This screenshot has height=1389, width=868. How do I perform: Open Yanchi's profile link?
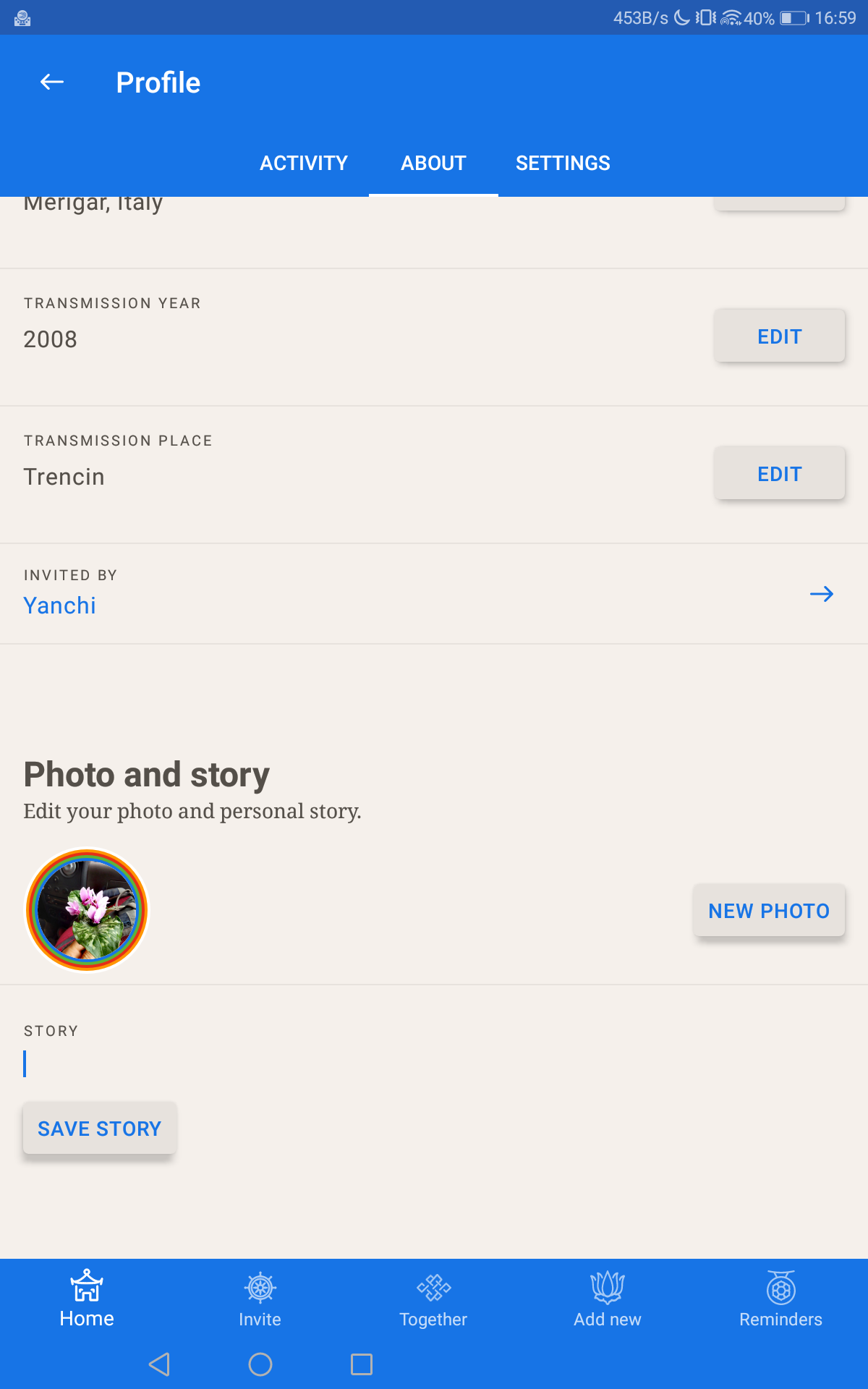point(60,606)
